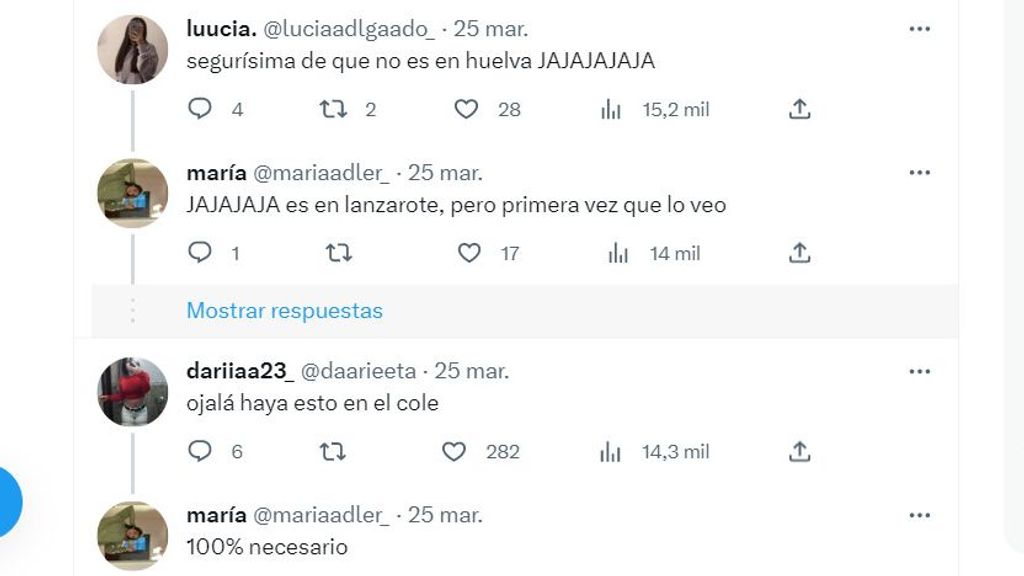Share maría's Lanzarote tweet

[x=799, y=253]
